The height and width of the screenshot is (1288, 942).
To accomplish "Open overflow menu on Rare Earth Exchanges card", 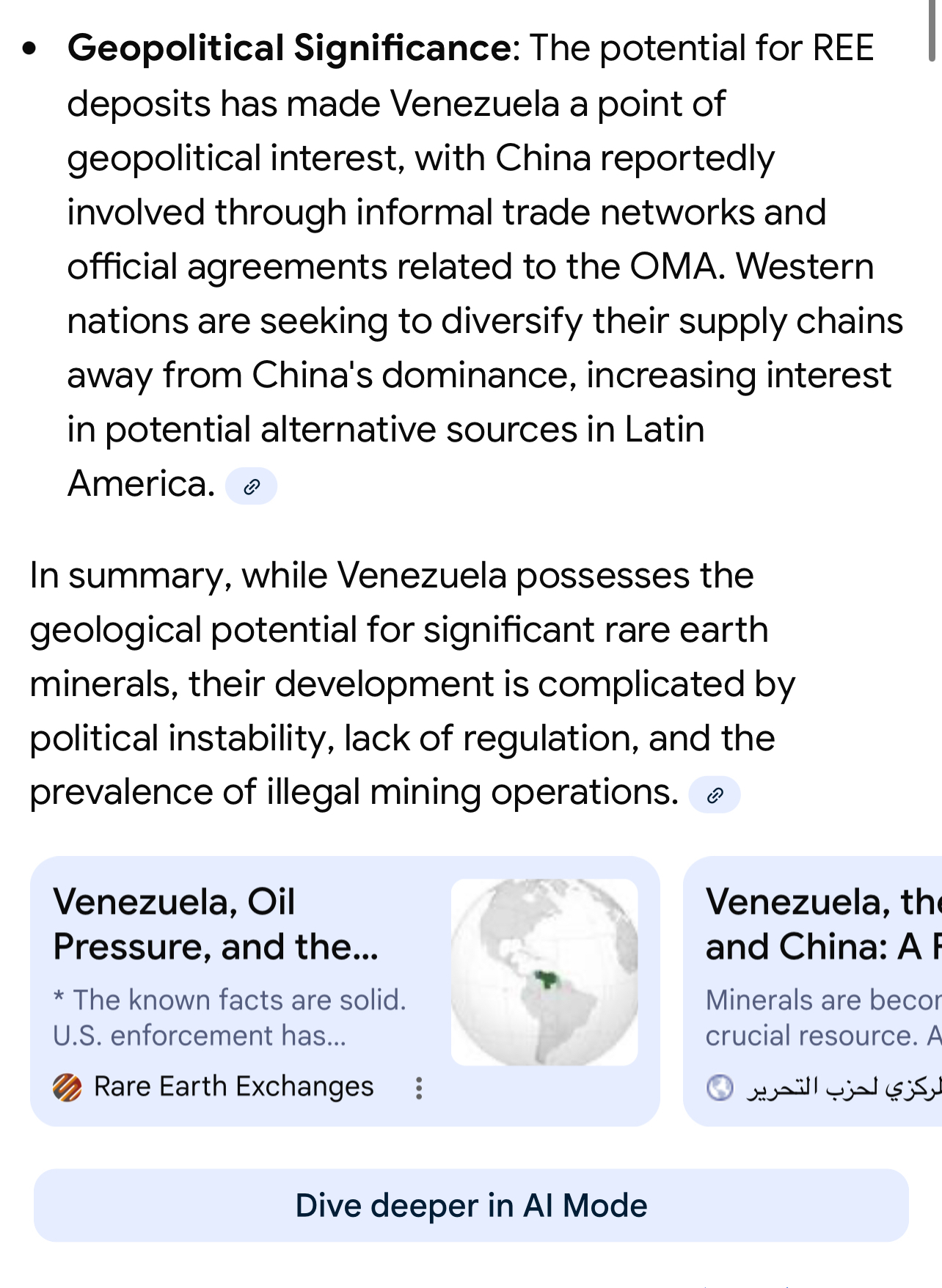I will tap(419, 1088).
